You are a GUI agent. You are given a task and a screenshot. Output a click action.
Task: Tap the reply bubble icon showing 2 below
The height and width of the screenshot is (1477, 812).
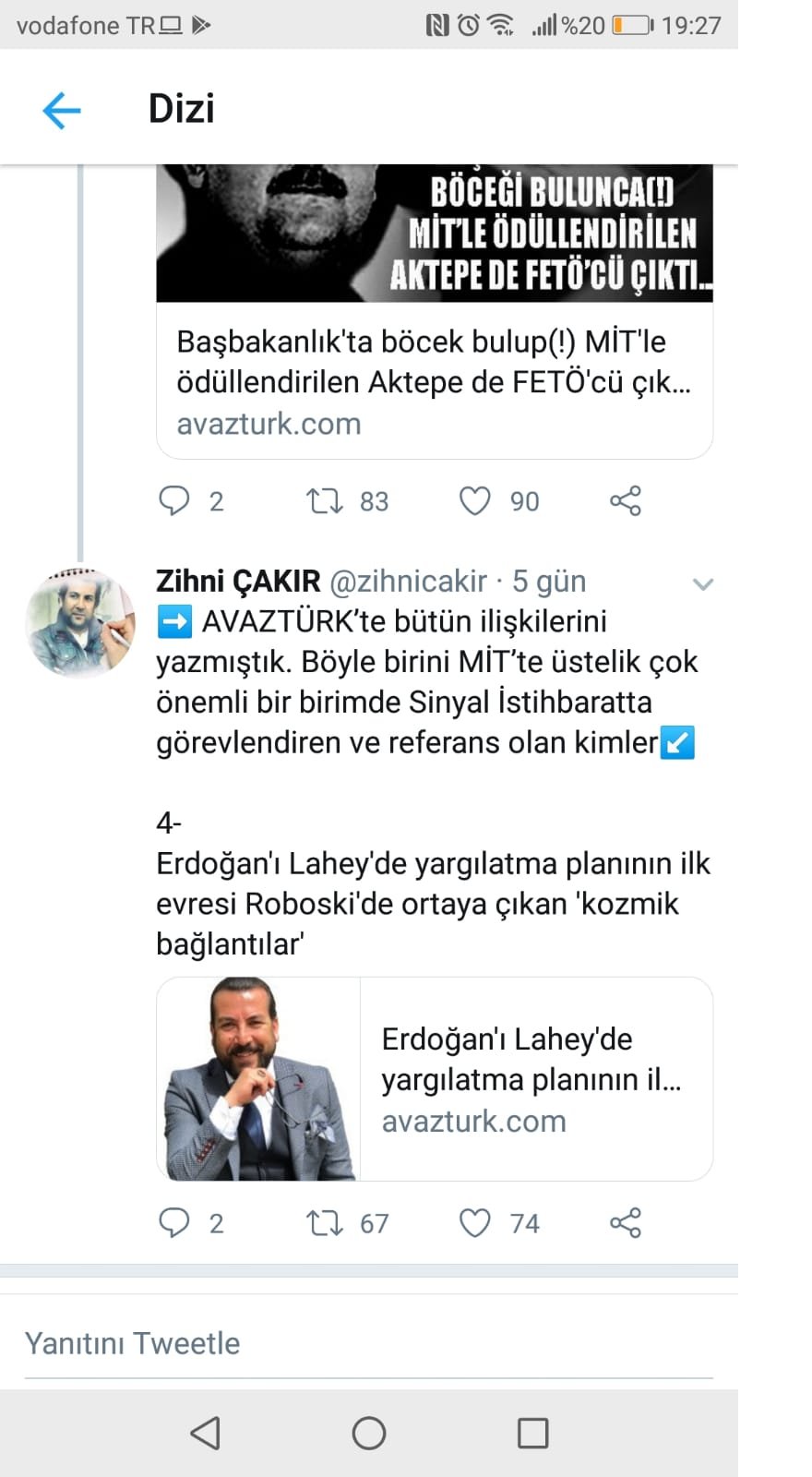[x=175, y=1223]
